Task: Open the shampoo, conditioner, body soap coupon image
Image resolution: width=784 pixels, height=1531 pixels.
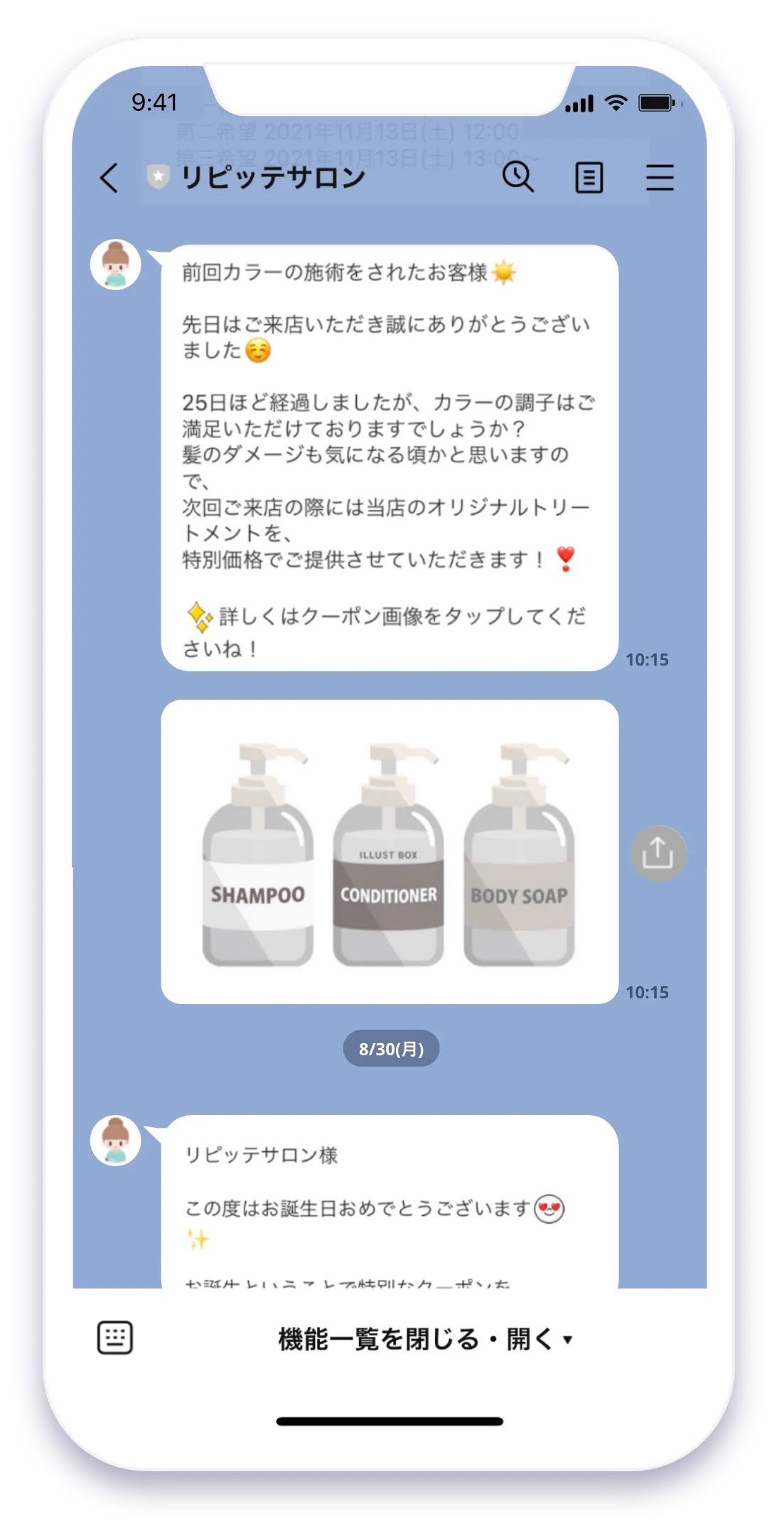Action: [390, 852]
